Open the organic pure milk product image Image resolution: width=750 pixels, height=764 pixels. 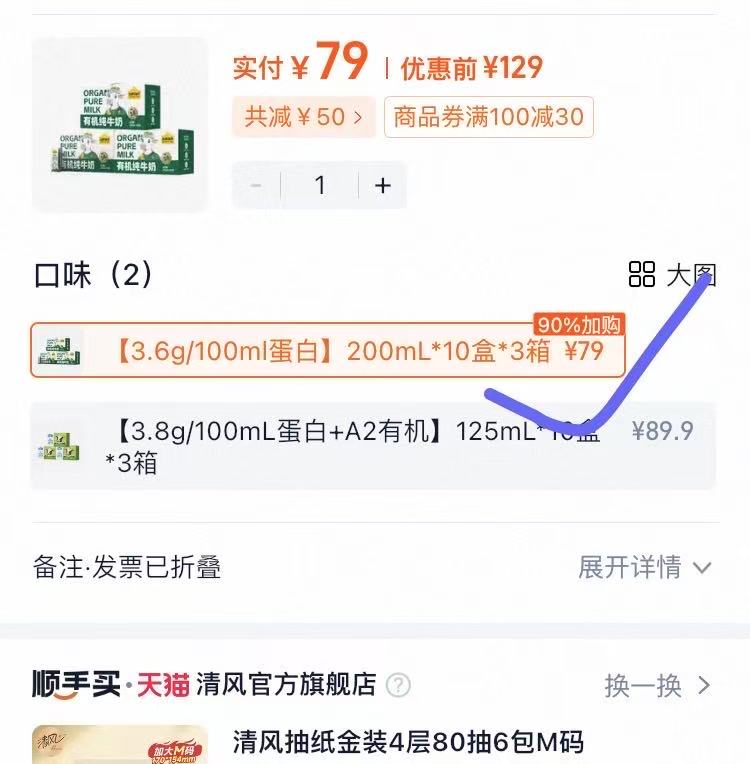click(x=119, y=125)
